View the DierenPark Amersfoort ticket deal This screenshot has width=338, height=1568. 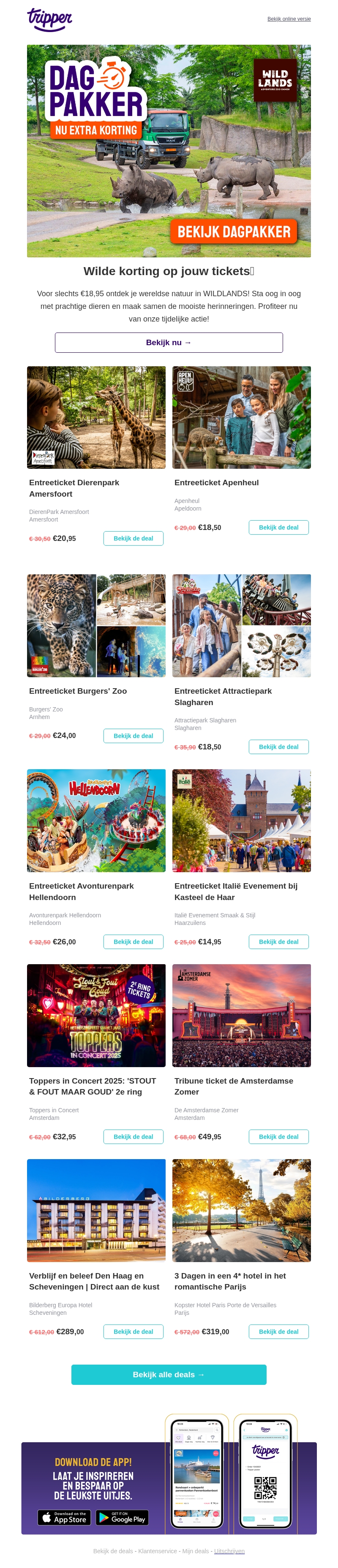point(133,538)
